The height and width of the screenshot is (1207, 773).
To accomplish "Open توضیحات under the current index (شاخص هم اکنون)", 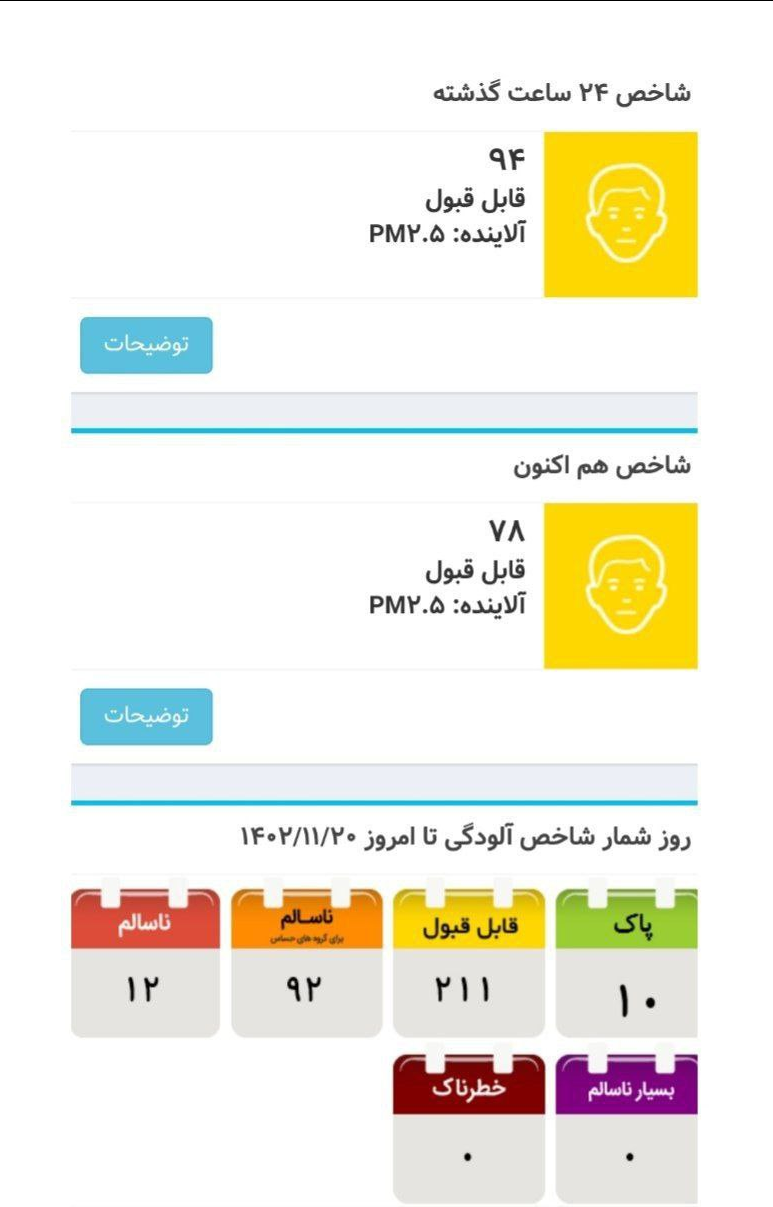I will click(146, 716).
